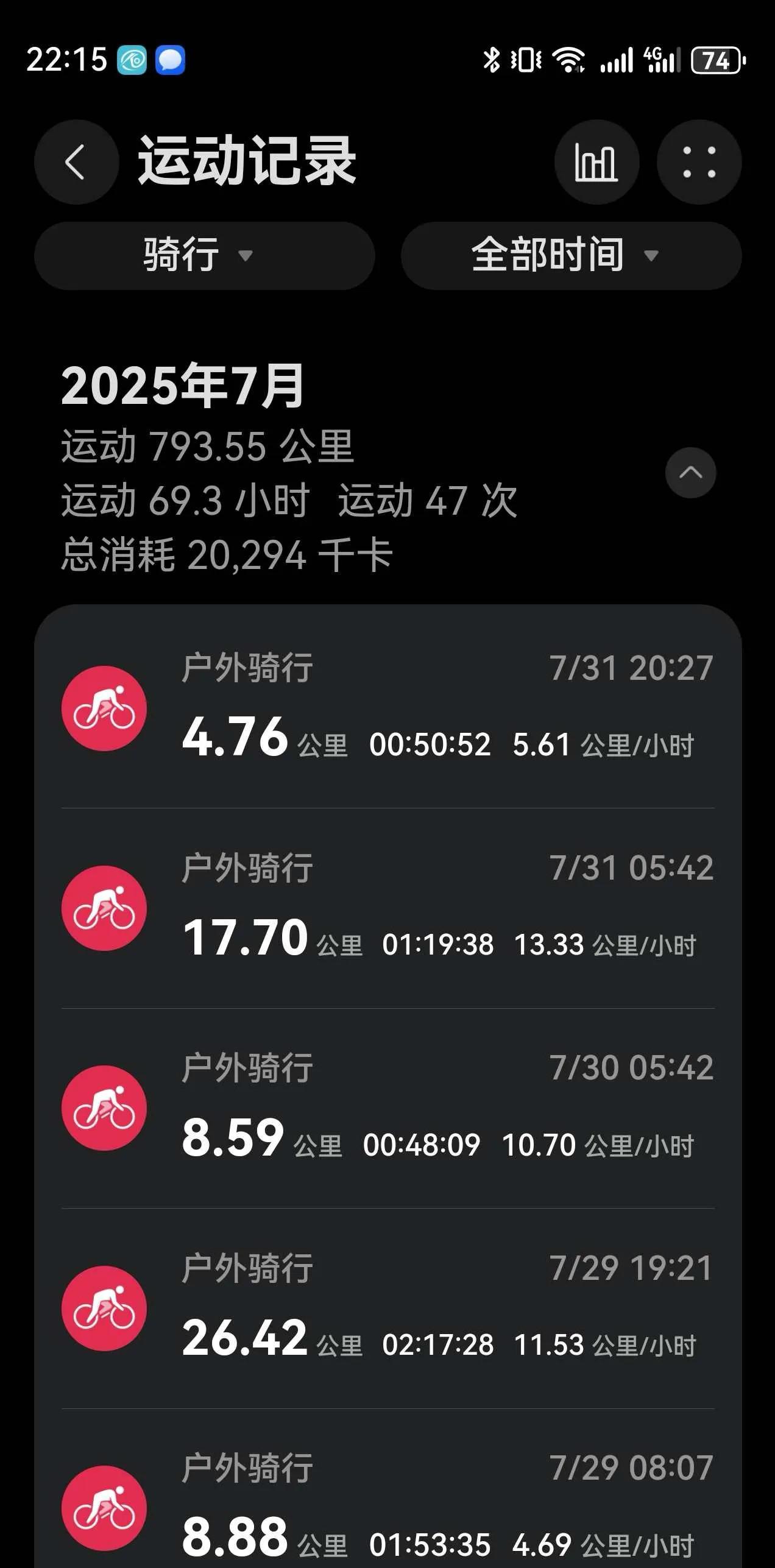Go back from 运动记录 page
Viewport: 775px width, 1568px height.
[x=76, y=162]
